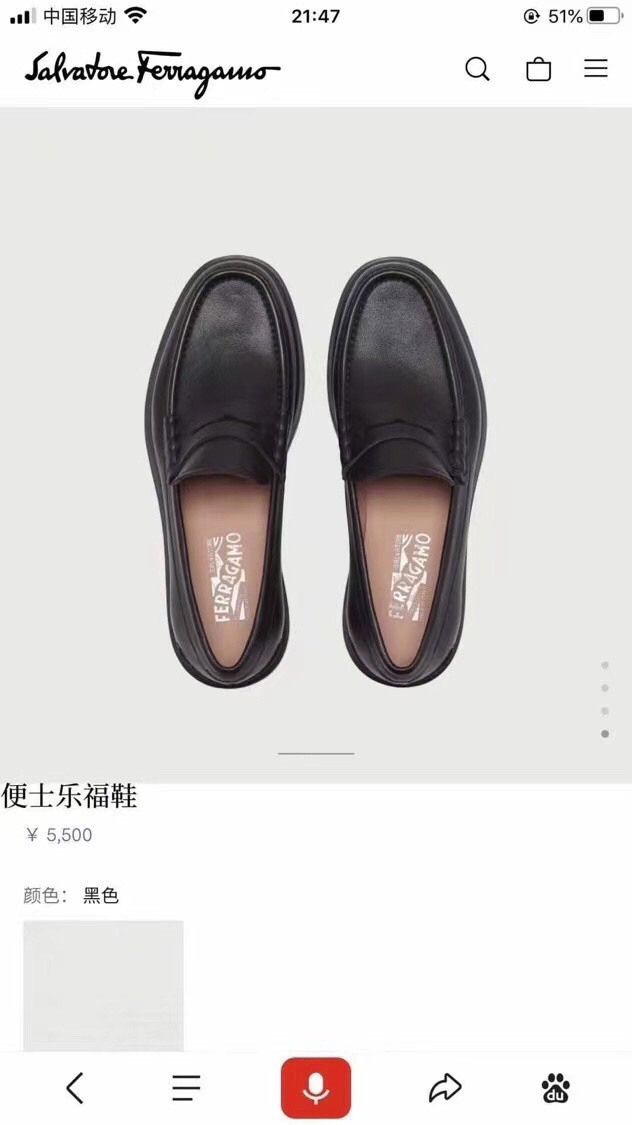This screenshot has height=1125, width=632.
Task: Open the hamburger menu in the header
Action: click(x=596, y=68)
